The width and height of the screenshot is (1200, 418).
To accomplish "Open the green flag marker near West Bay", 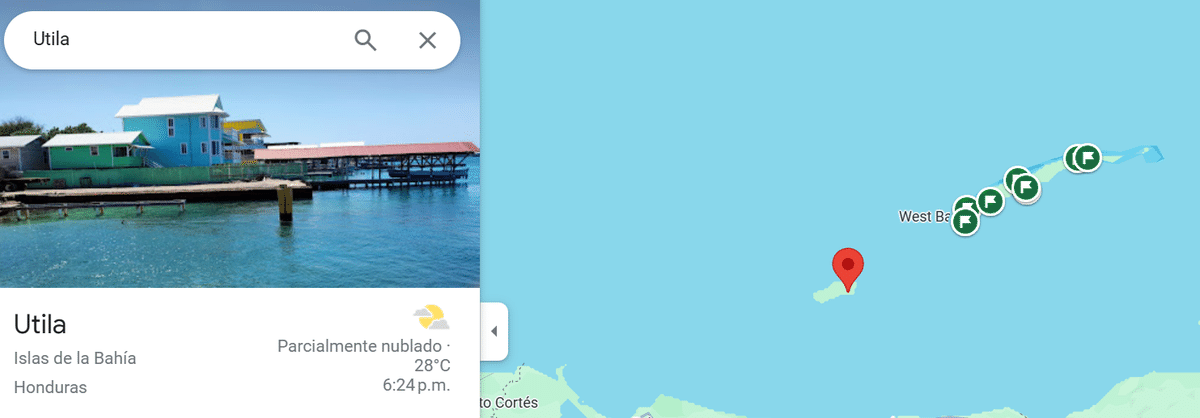I will (965, 220).
